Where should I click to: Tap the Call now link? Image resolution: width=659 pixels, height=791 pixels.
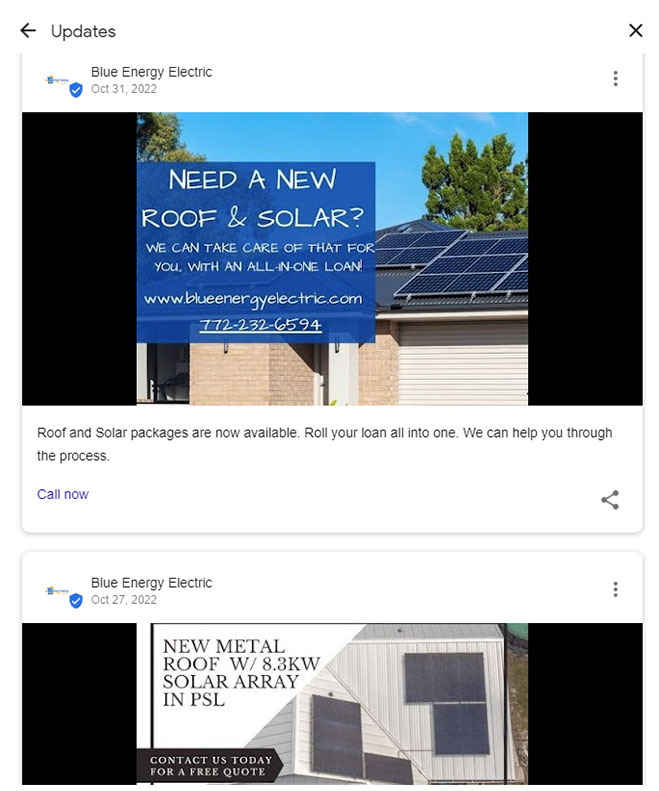click(x=63, y=494)
